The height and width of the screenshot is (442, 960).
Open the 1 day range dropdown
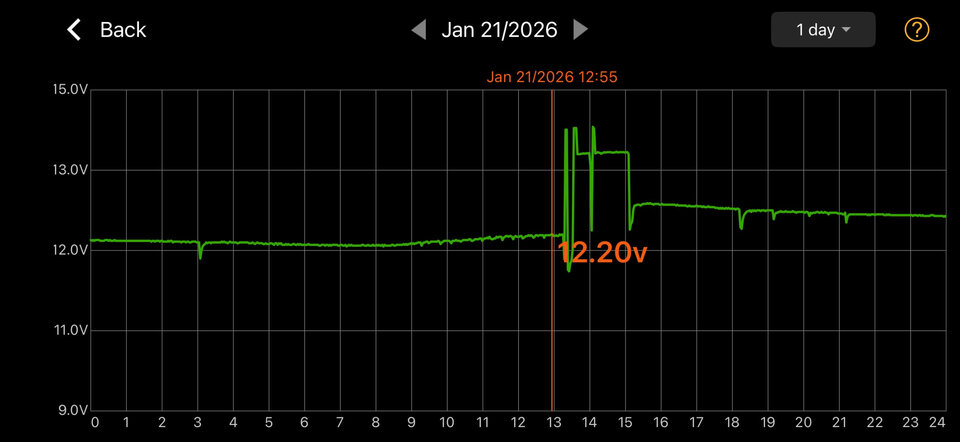822,30
